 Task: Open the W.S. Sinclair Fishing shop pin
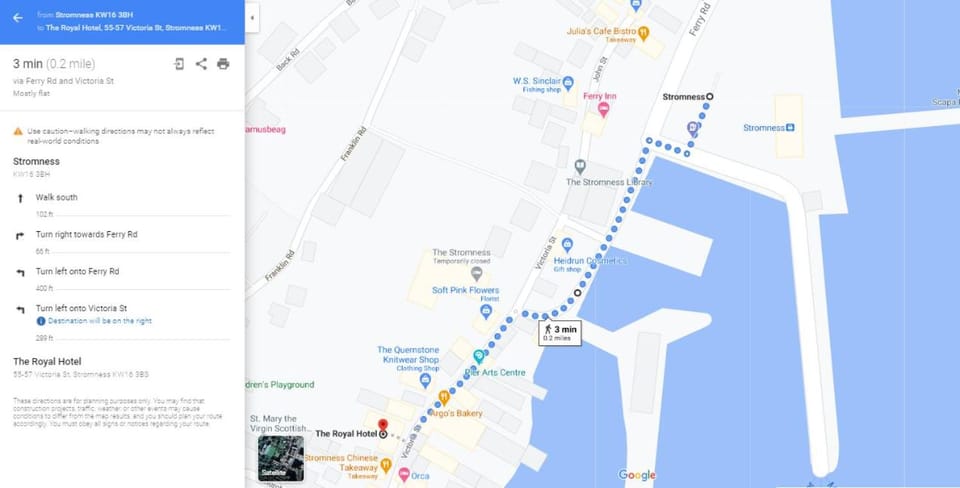pos(568,82)
